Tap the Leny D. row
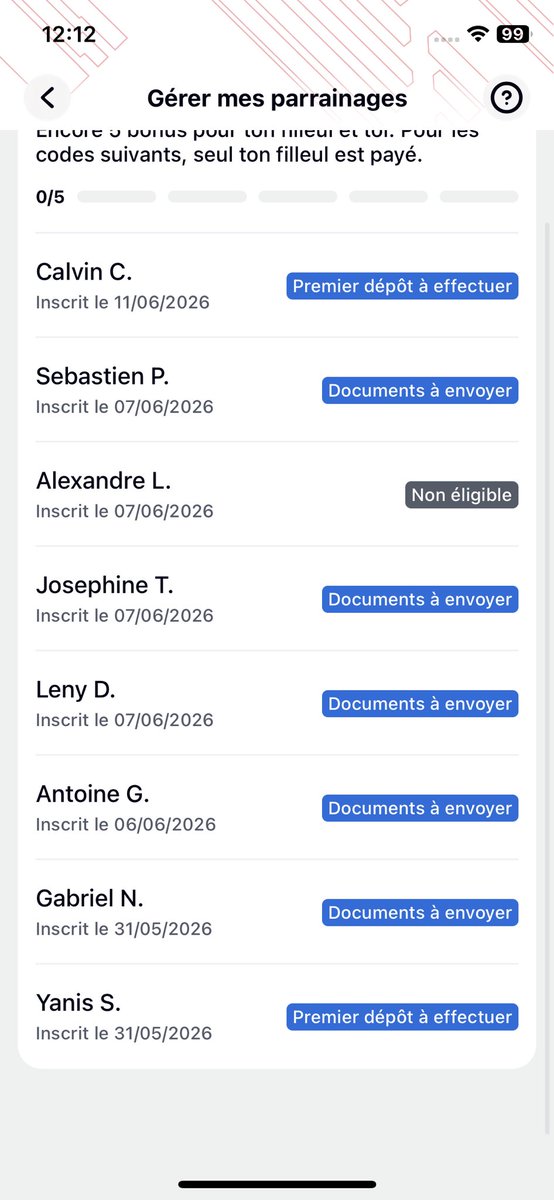The image size is (554, 1200). pos(277,703)
